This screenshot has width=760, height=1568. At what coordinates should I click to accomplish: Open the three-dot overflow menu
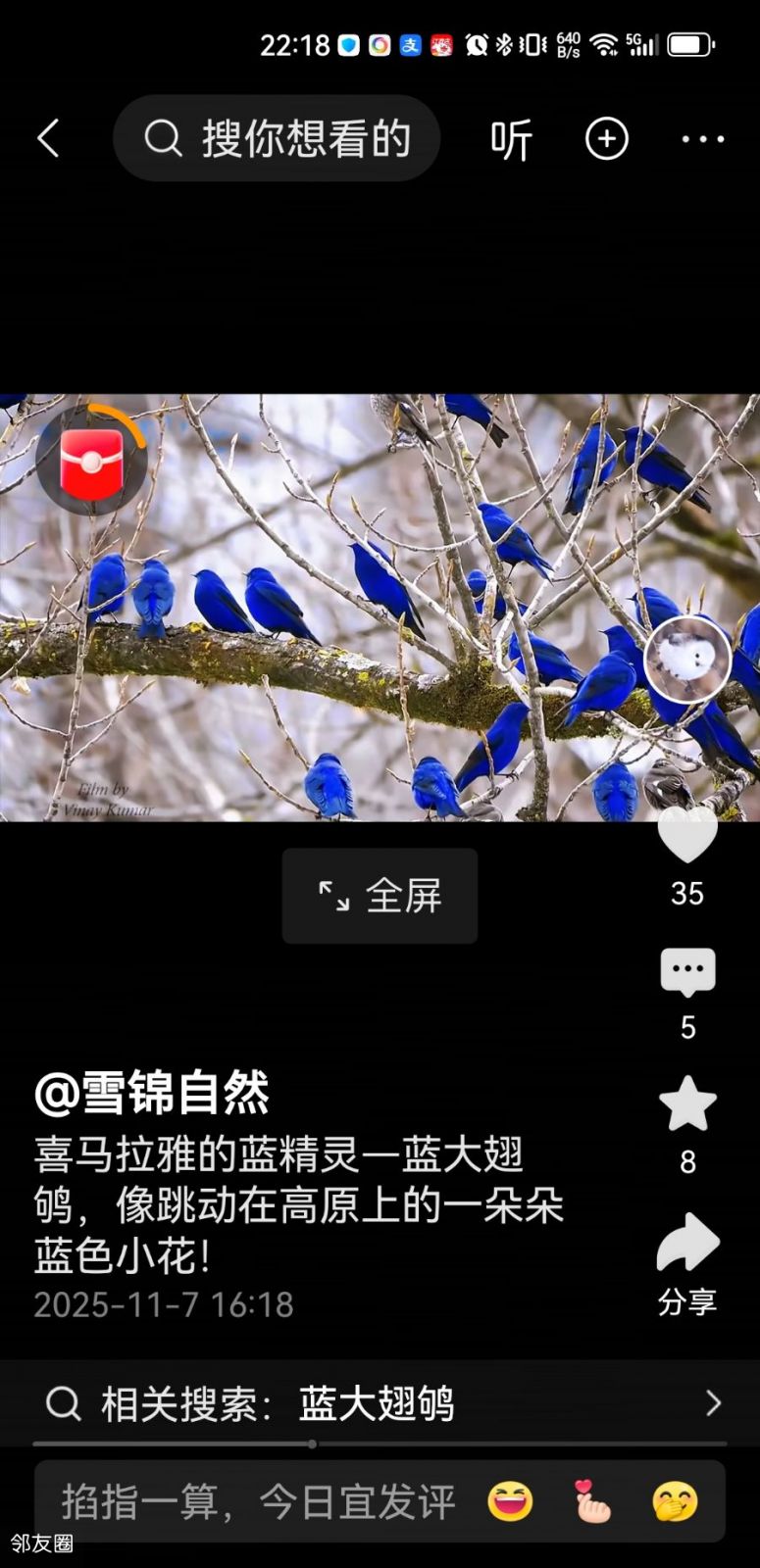pos(703,139)
